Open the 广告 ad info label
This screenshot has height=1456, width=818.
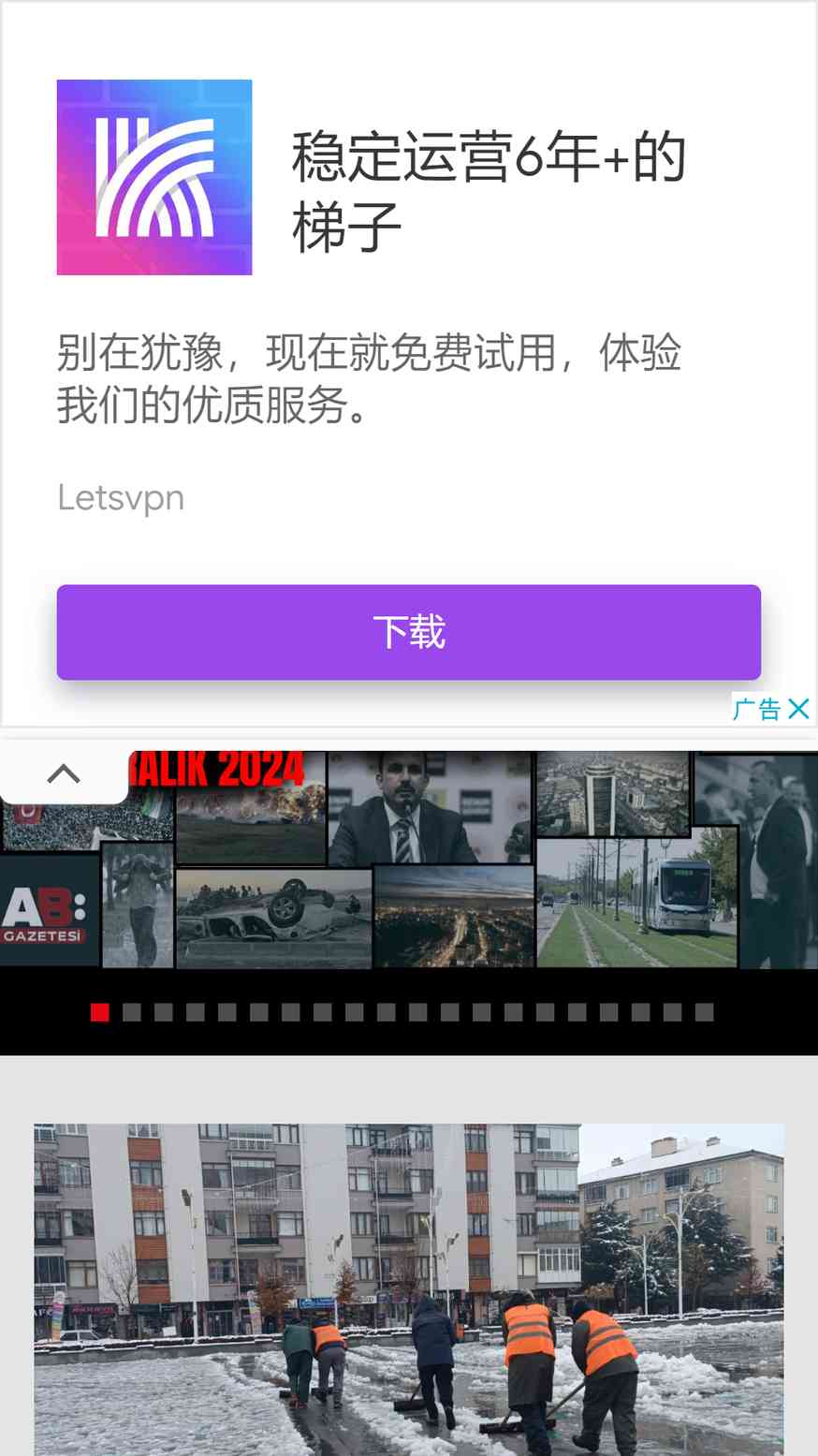(x=757, y=709)
